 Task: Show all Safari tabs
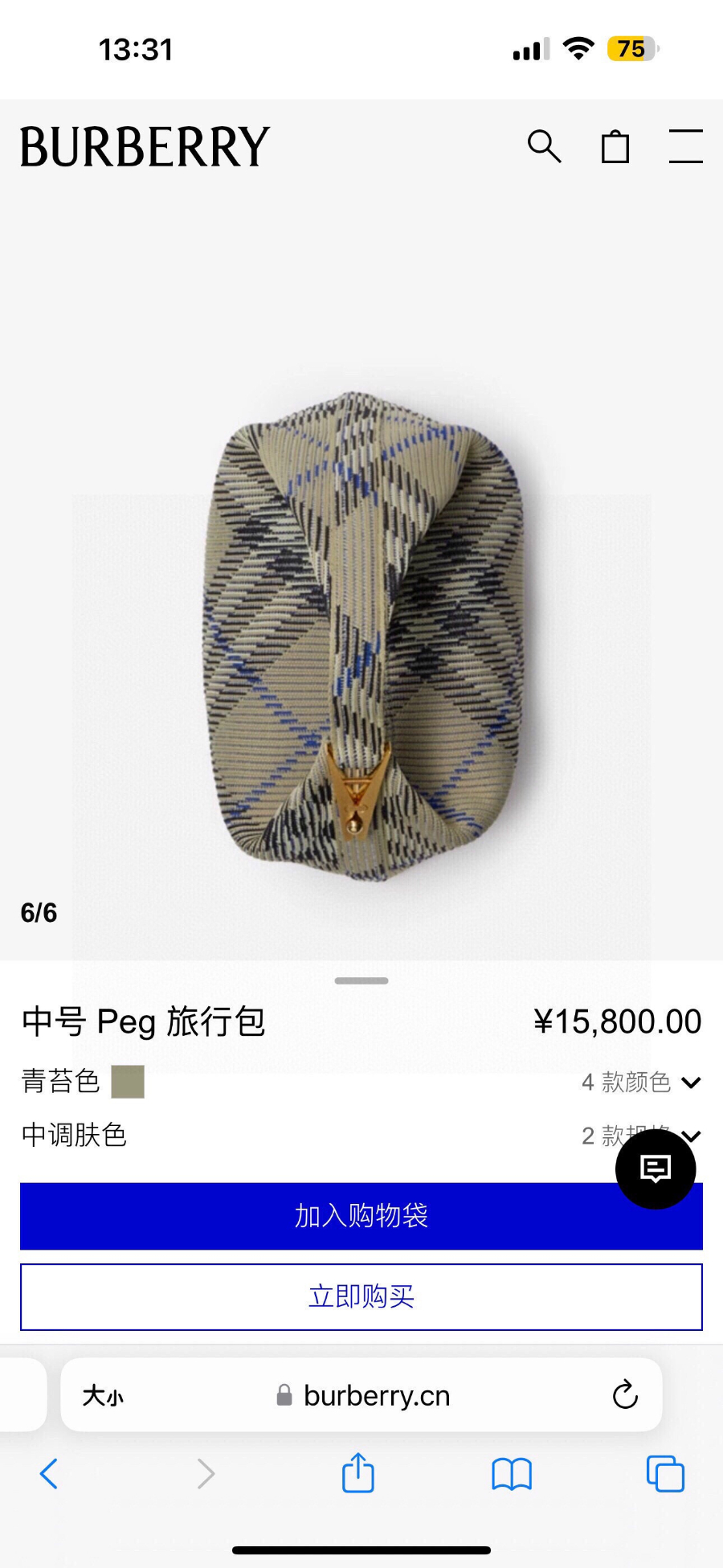(x=665, y=1474)
